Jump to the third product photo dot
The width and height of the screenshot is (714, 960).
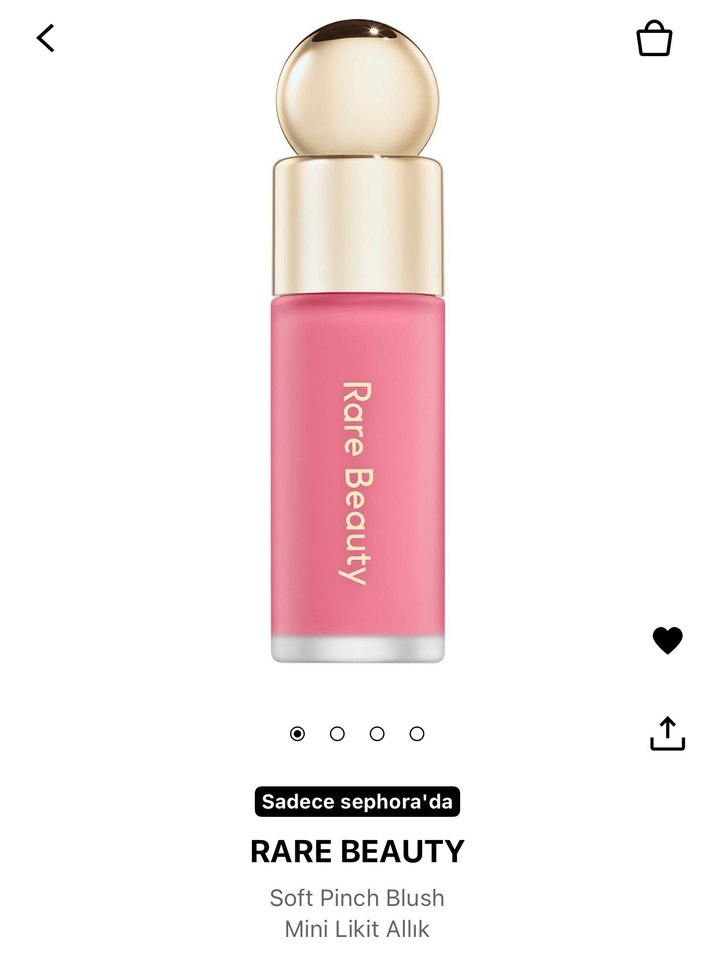pyautogui.click(x=377, y=734)
